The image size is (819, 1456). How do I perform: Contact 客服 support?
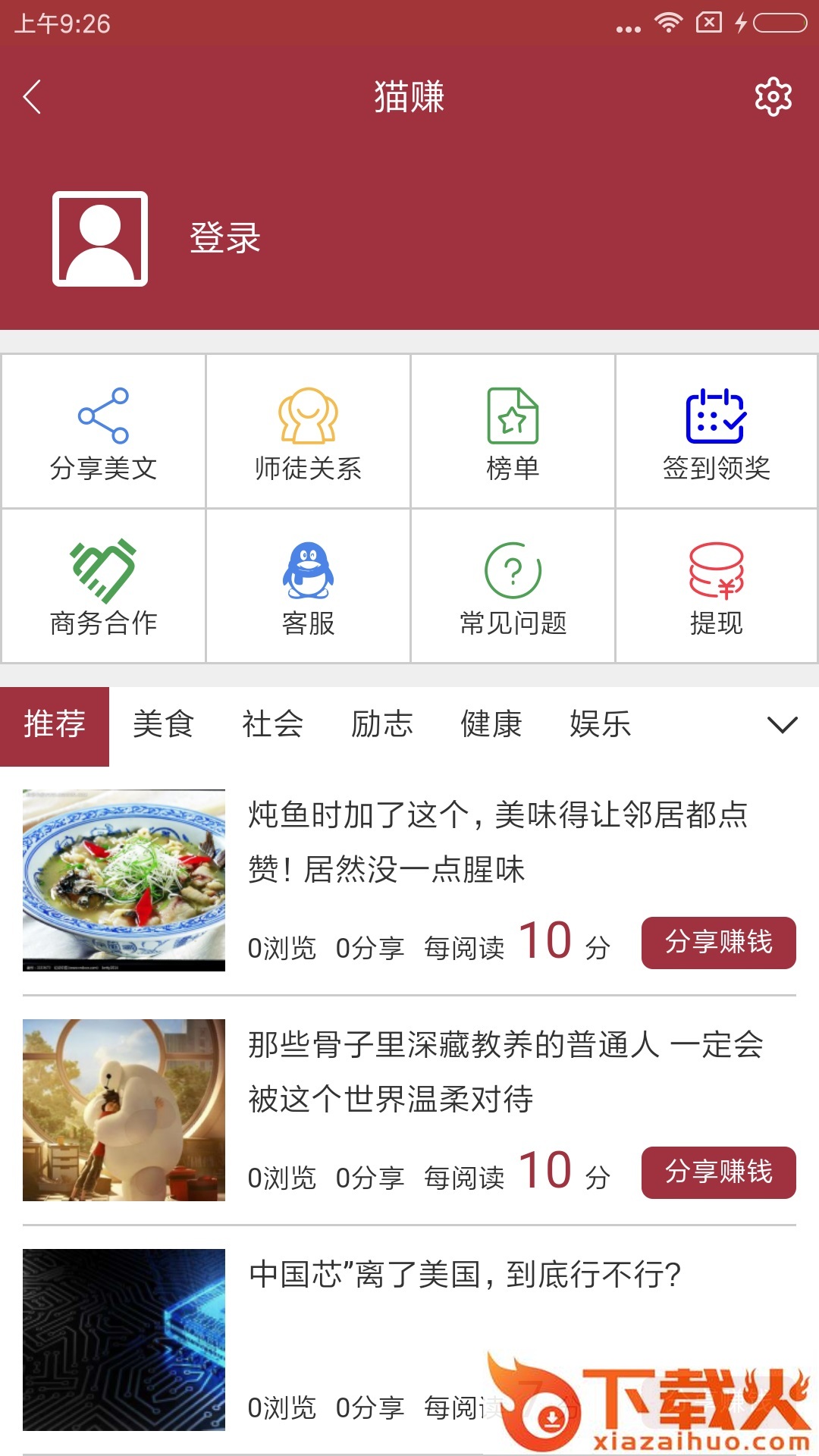pyautogui.click(x=308, y=587)
